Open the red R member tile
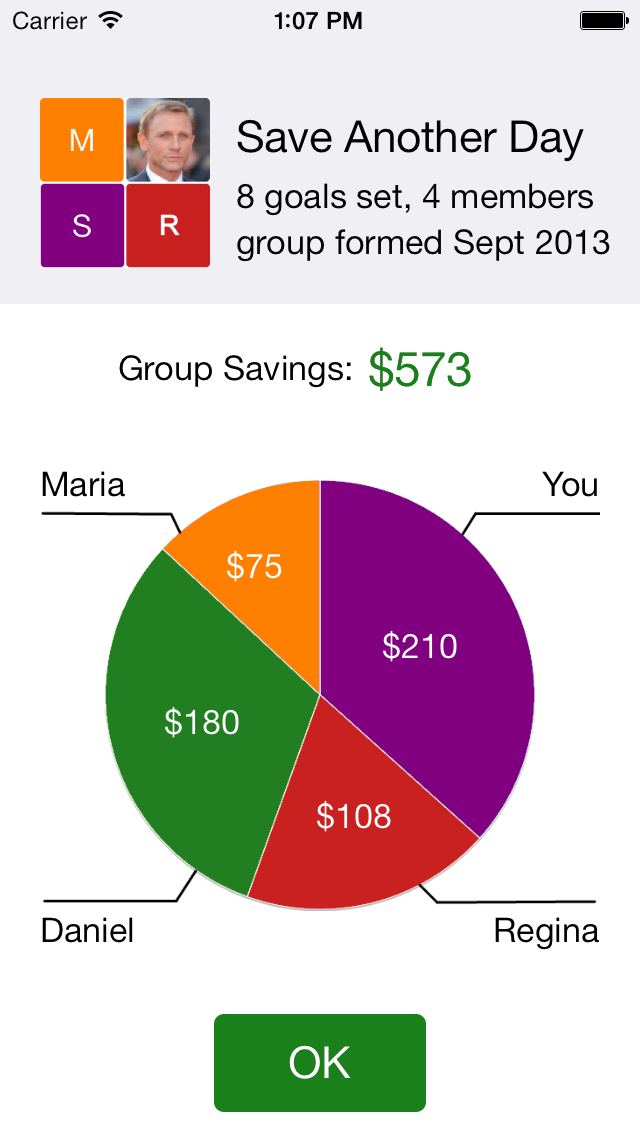The width and height of the screenshot is (640, 1136). pos(168,225)
